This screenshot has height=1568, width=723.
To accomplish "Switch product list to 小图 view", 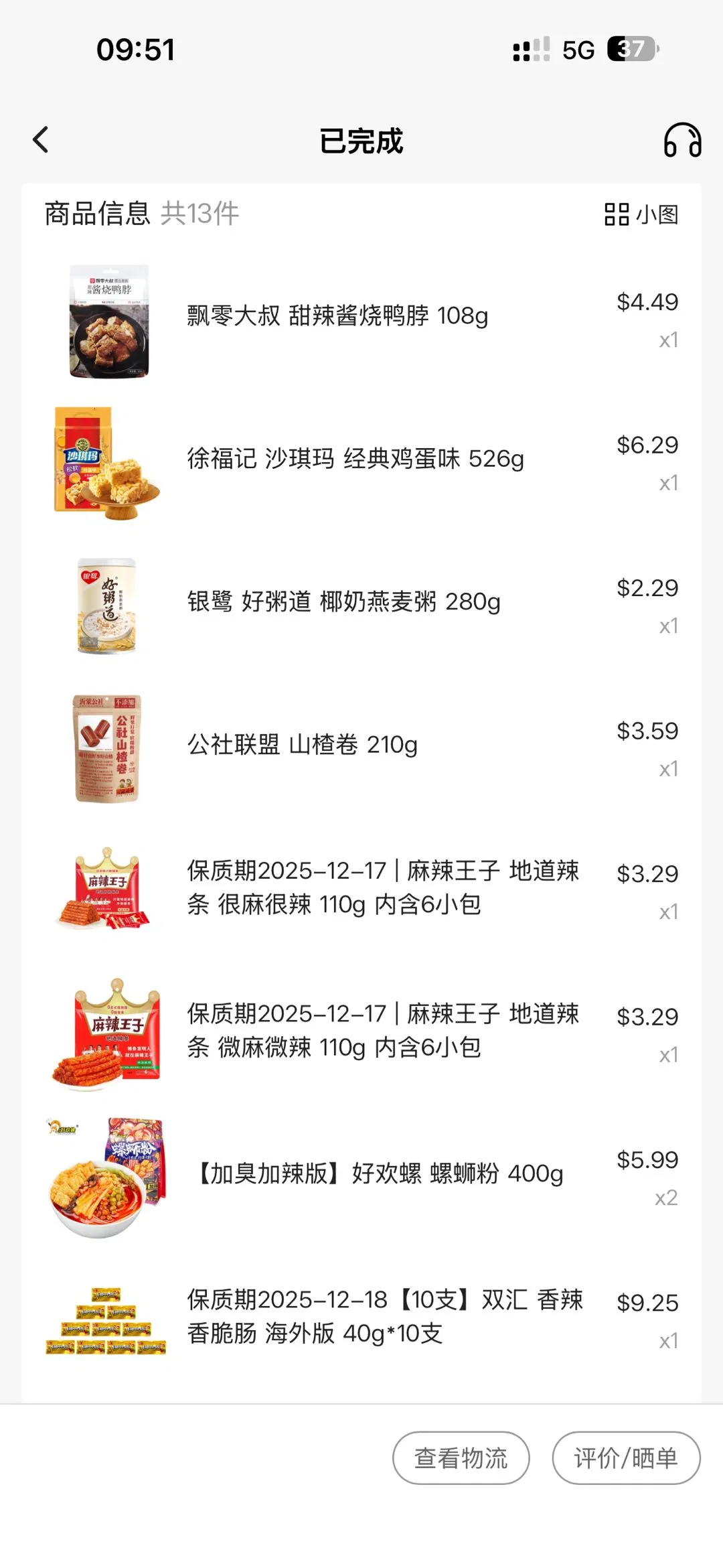I will point(641,215).
